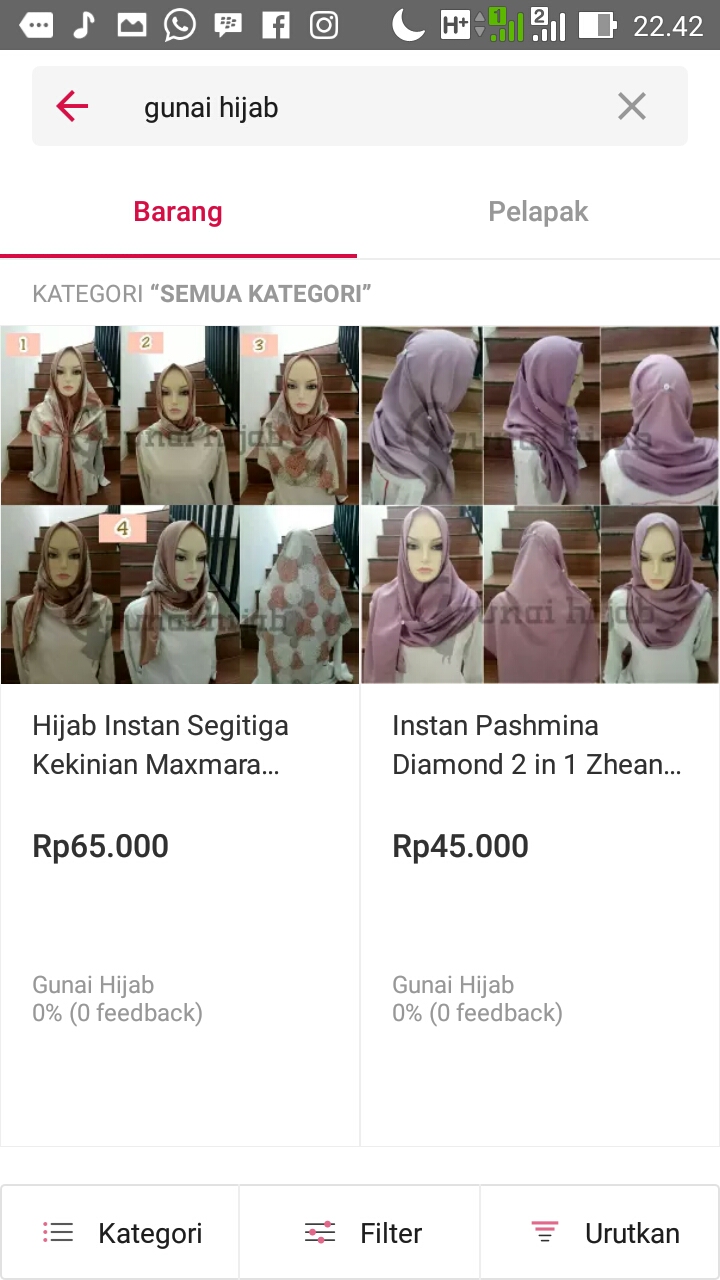
Task: Open the Hijab Instan Segitiga Kekinian product
Action: coord(180,735)
